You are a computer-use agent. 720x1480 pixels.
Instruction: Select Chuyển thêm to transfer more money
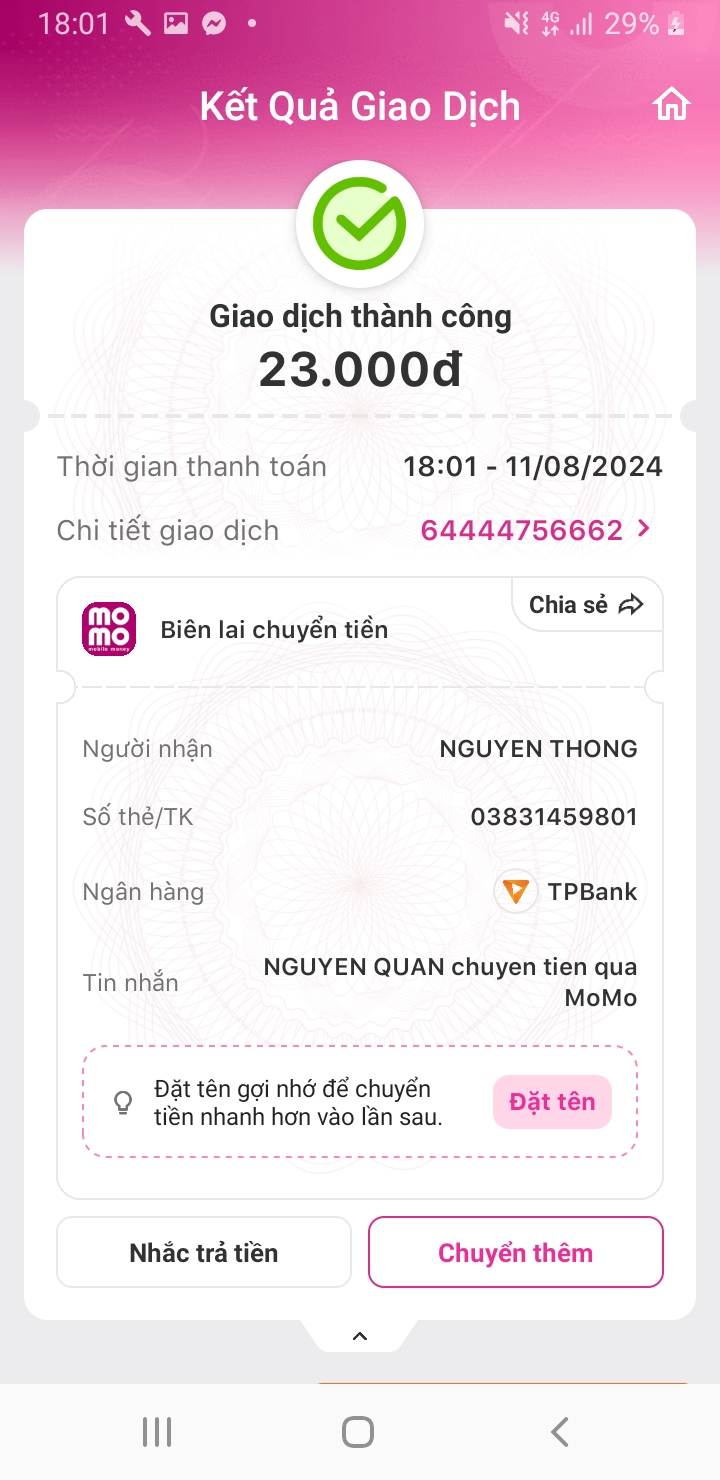coord(515,1252)
